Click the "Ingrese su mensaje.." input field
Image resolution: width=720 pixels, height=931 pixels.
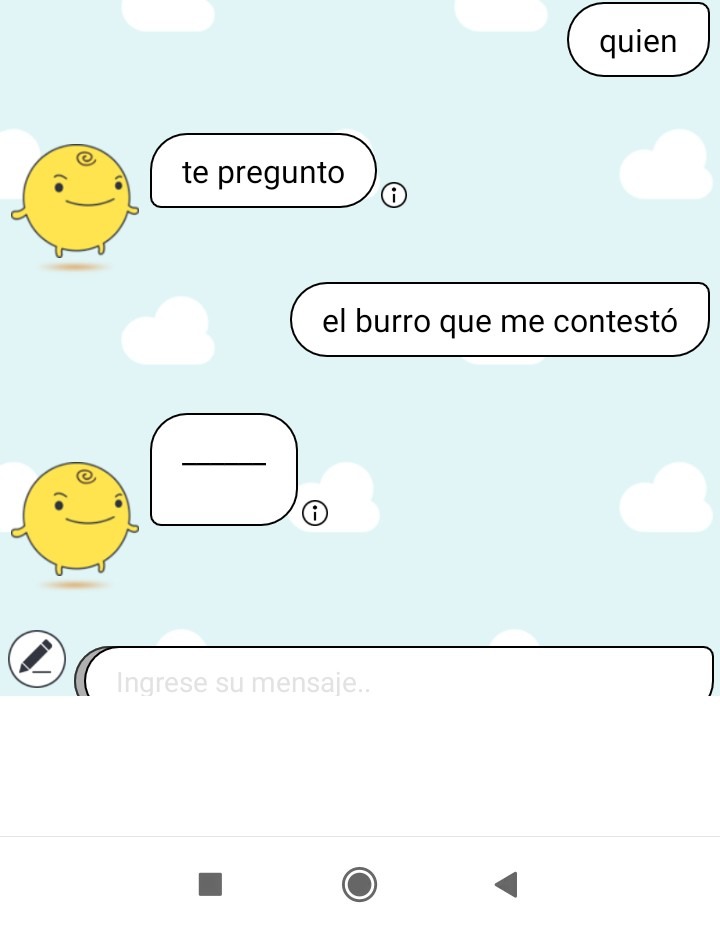click(x=400, y=680)
